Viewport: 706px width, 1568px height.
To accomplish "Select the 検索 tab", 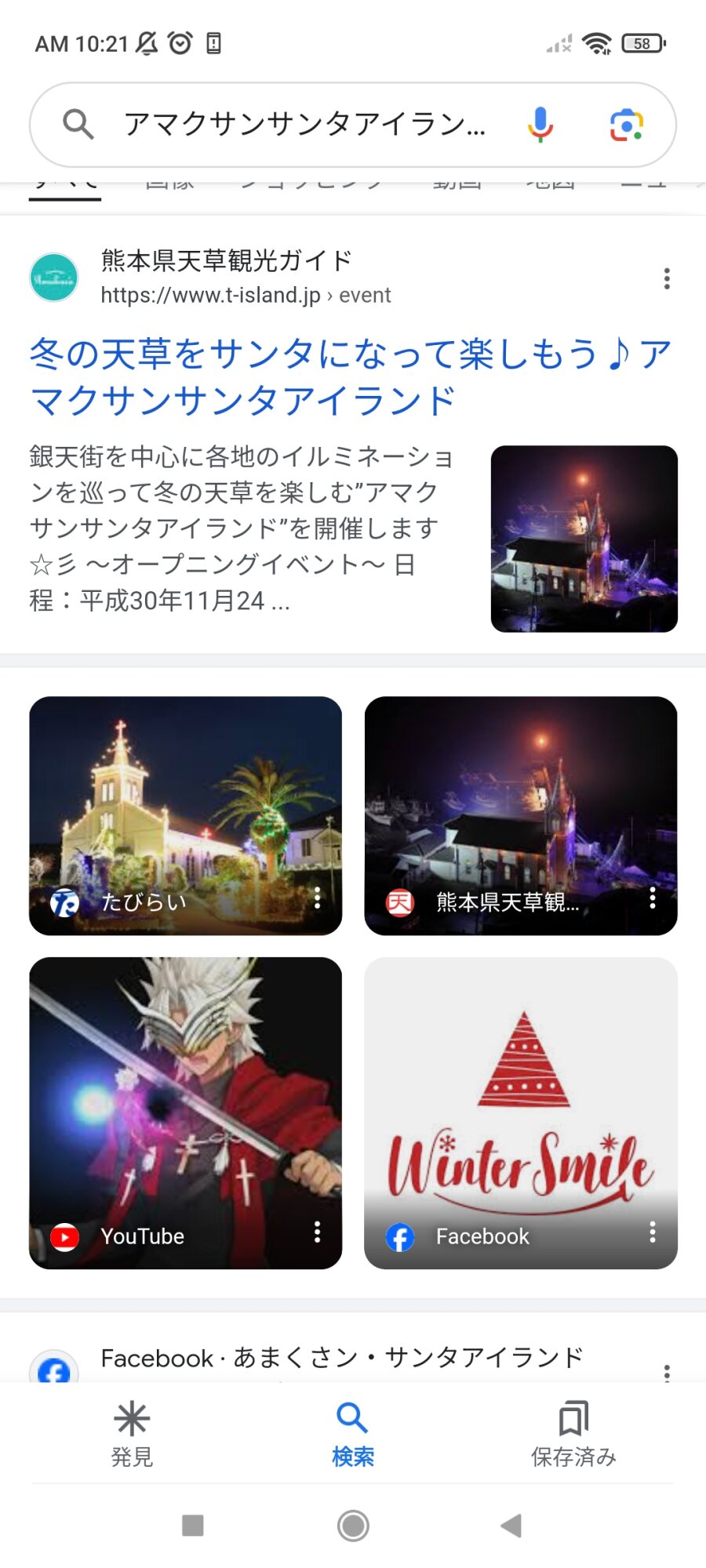I will click(x=352, y=1433).
